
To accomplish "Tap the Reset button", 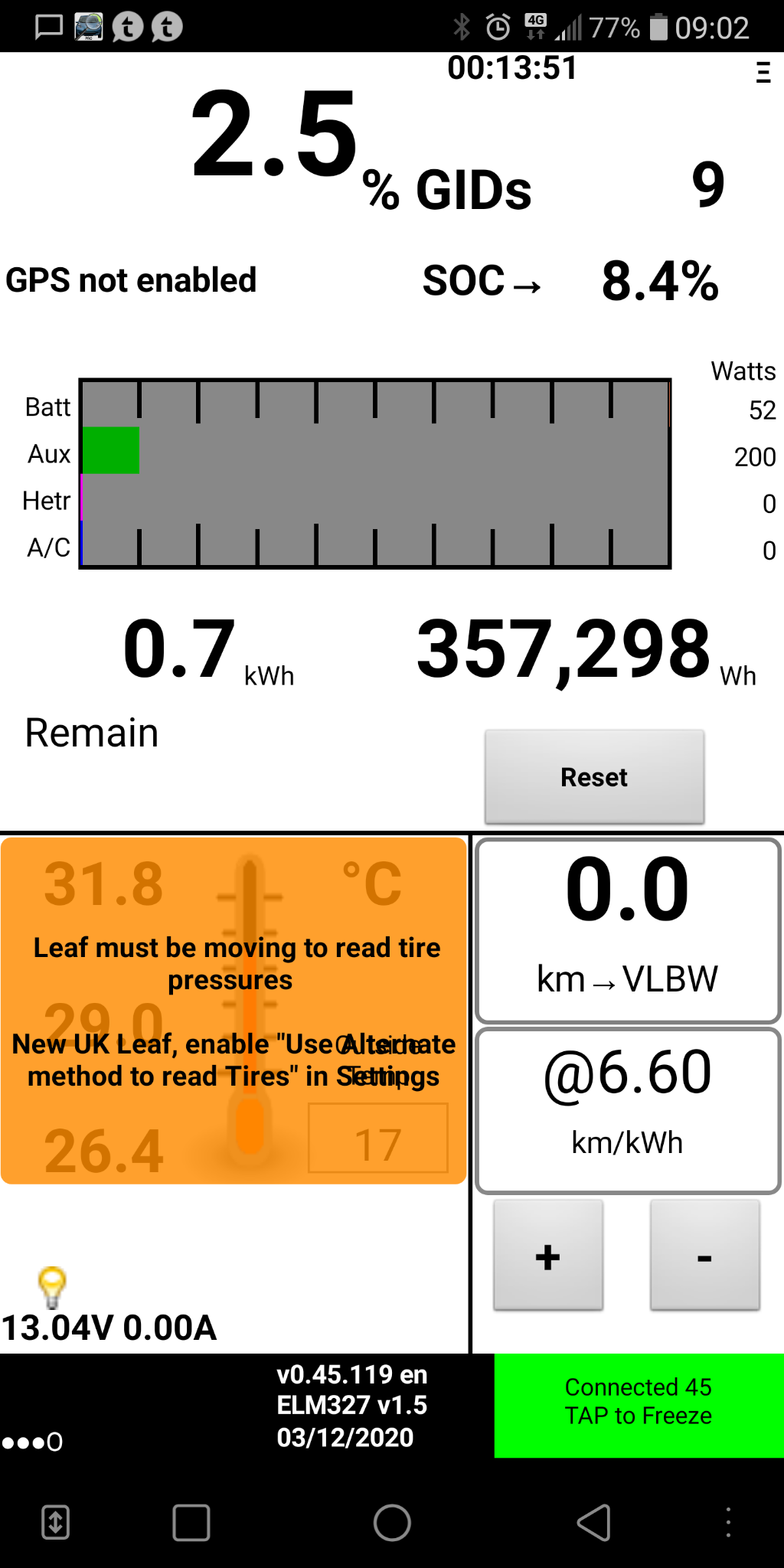I will (x=594, y=777).
